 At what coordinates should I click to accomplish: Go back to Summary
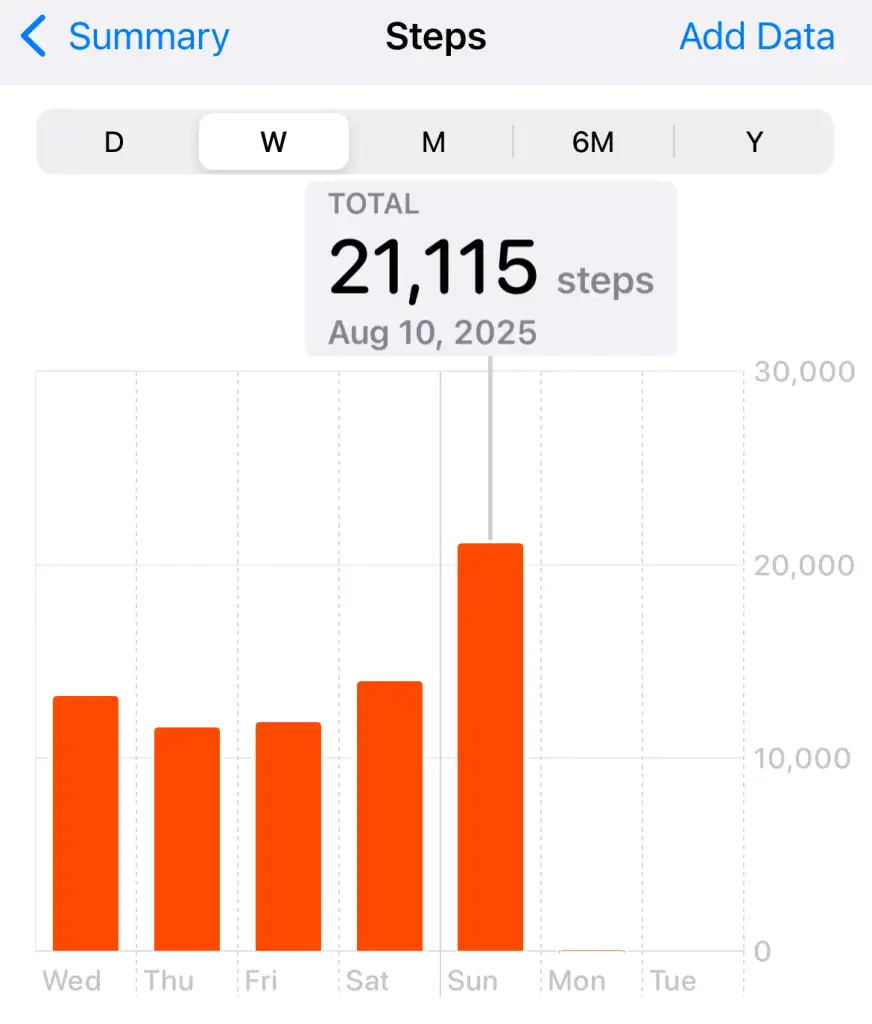click(x=126, y=38)
